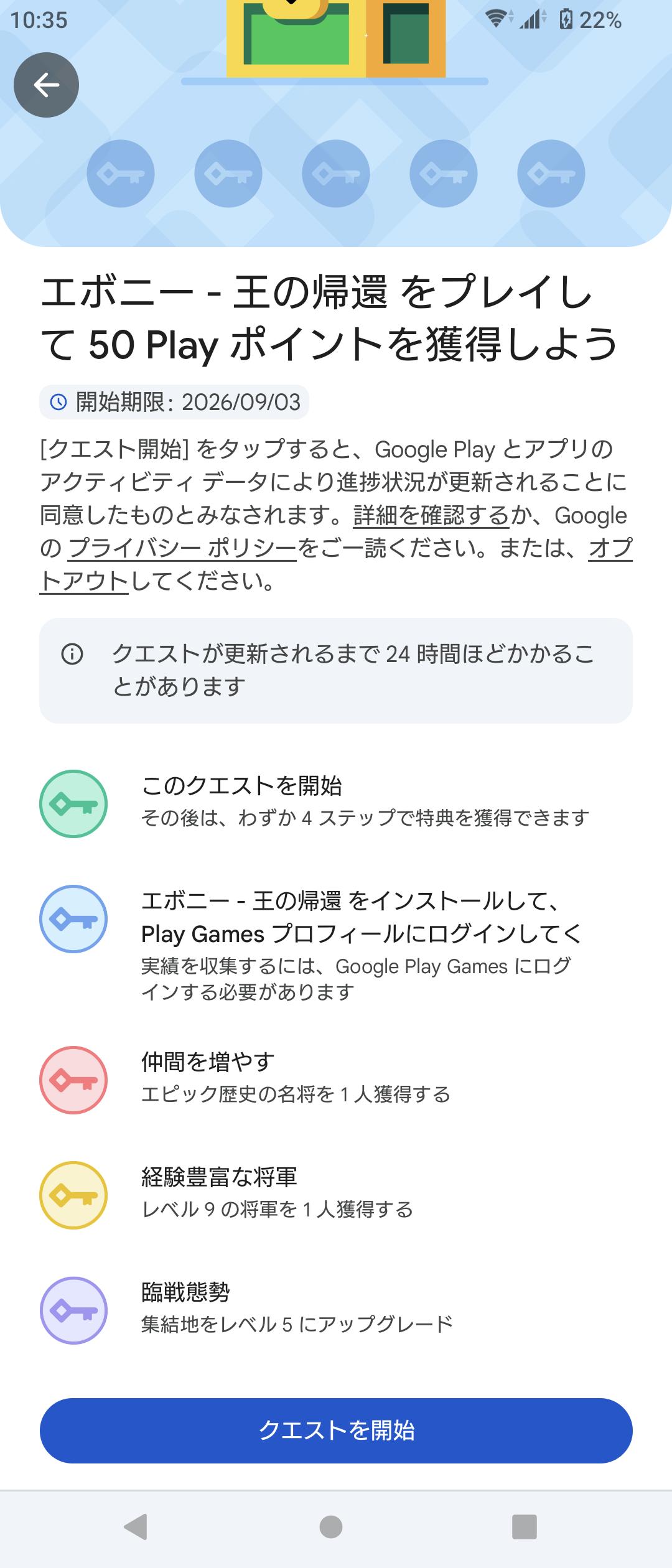Tap the system home button

coord(331,1526)
